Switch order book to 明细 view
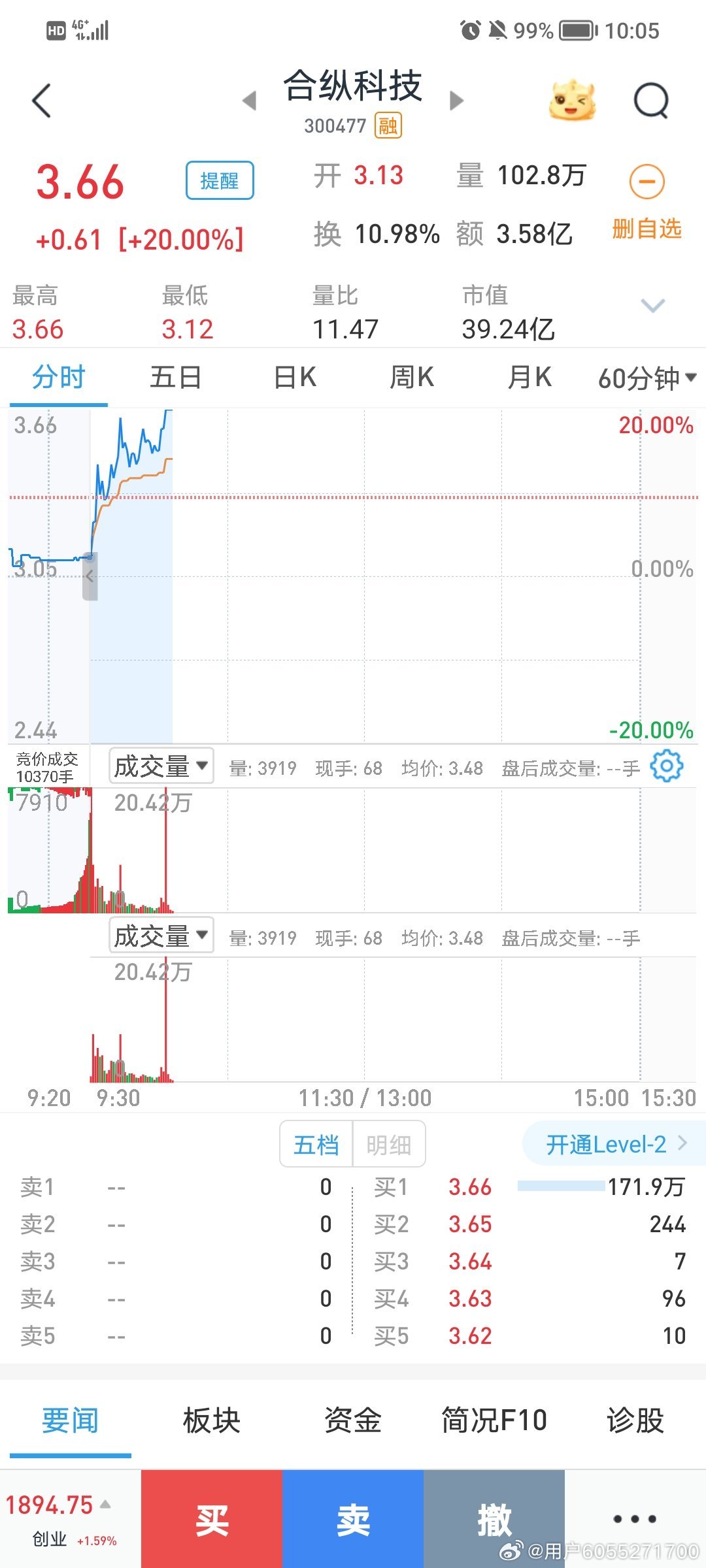 coord(389,1145)
